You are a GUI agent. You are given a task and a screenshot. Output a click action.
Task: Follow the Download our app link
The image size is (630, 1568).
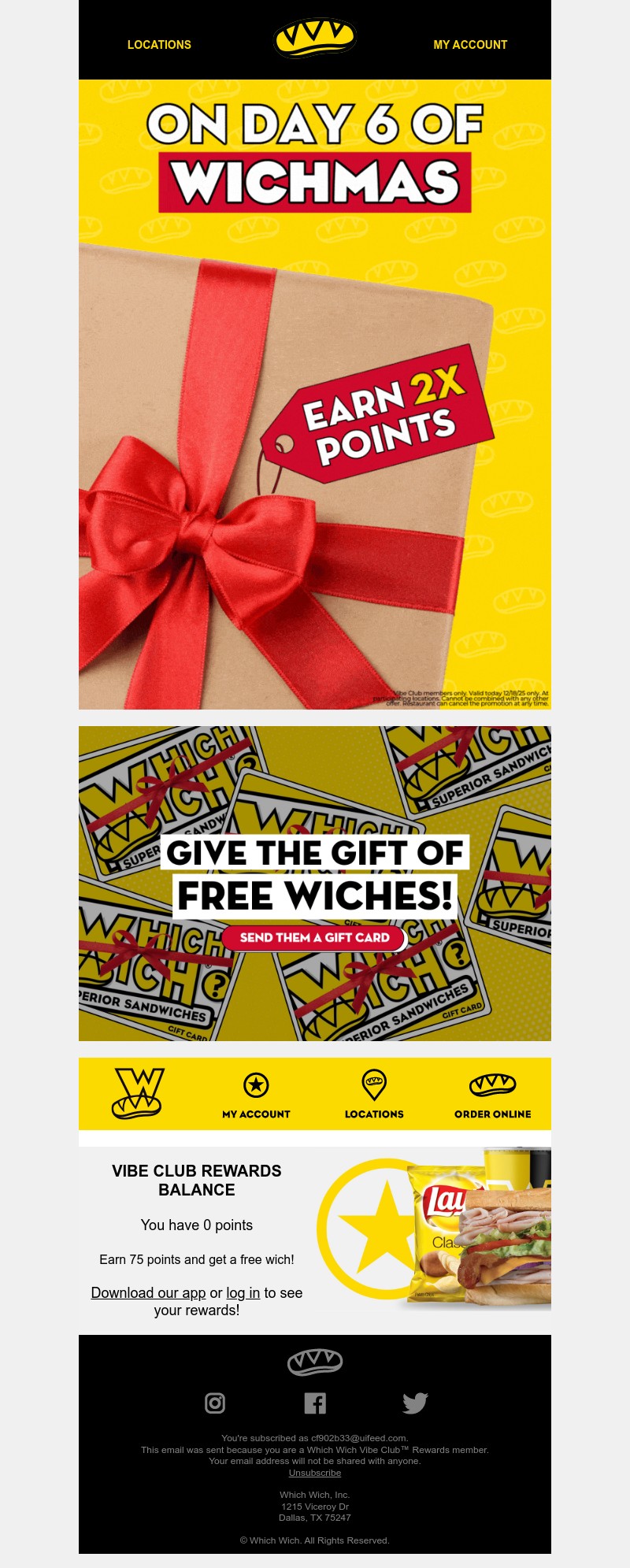148,1292
